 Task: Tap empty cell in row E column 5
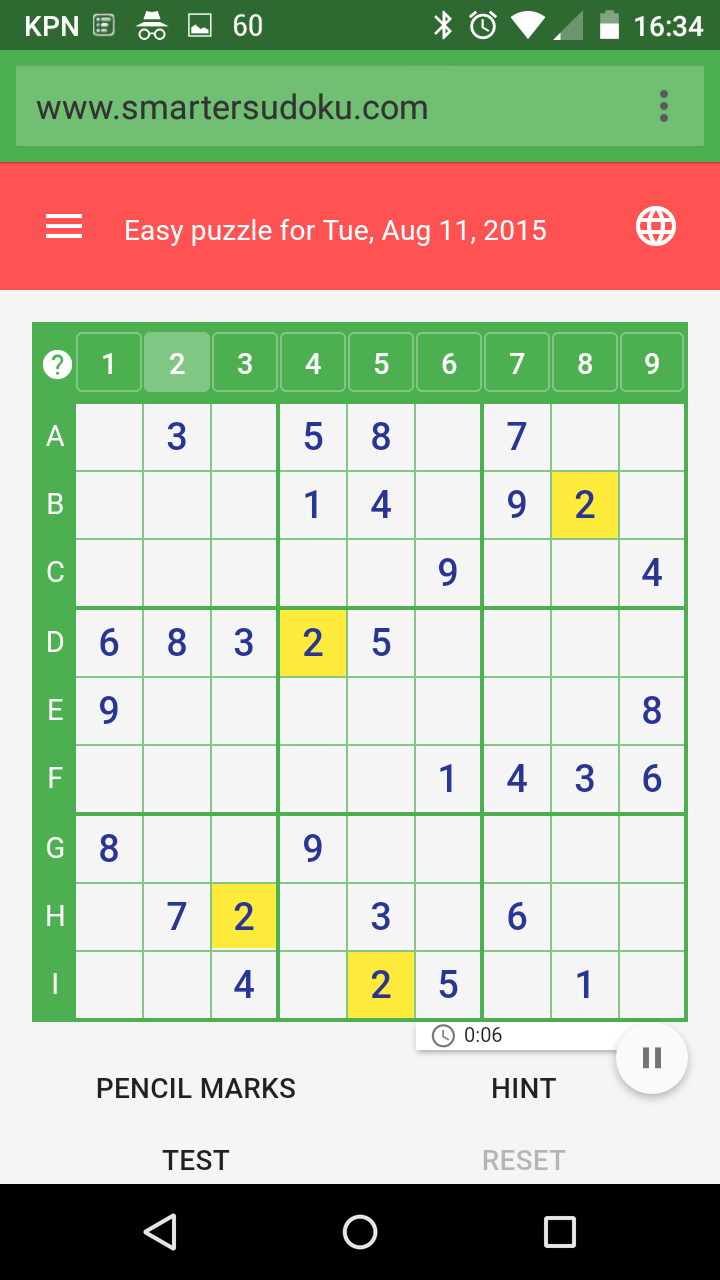pos(381,710)
